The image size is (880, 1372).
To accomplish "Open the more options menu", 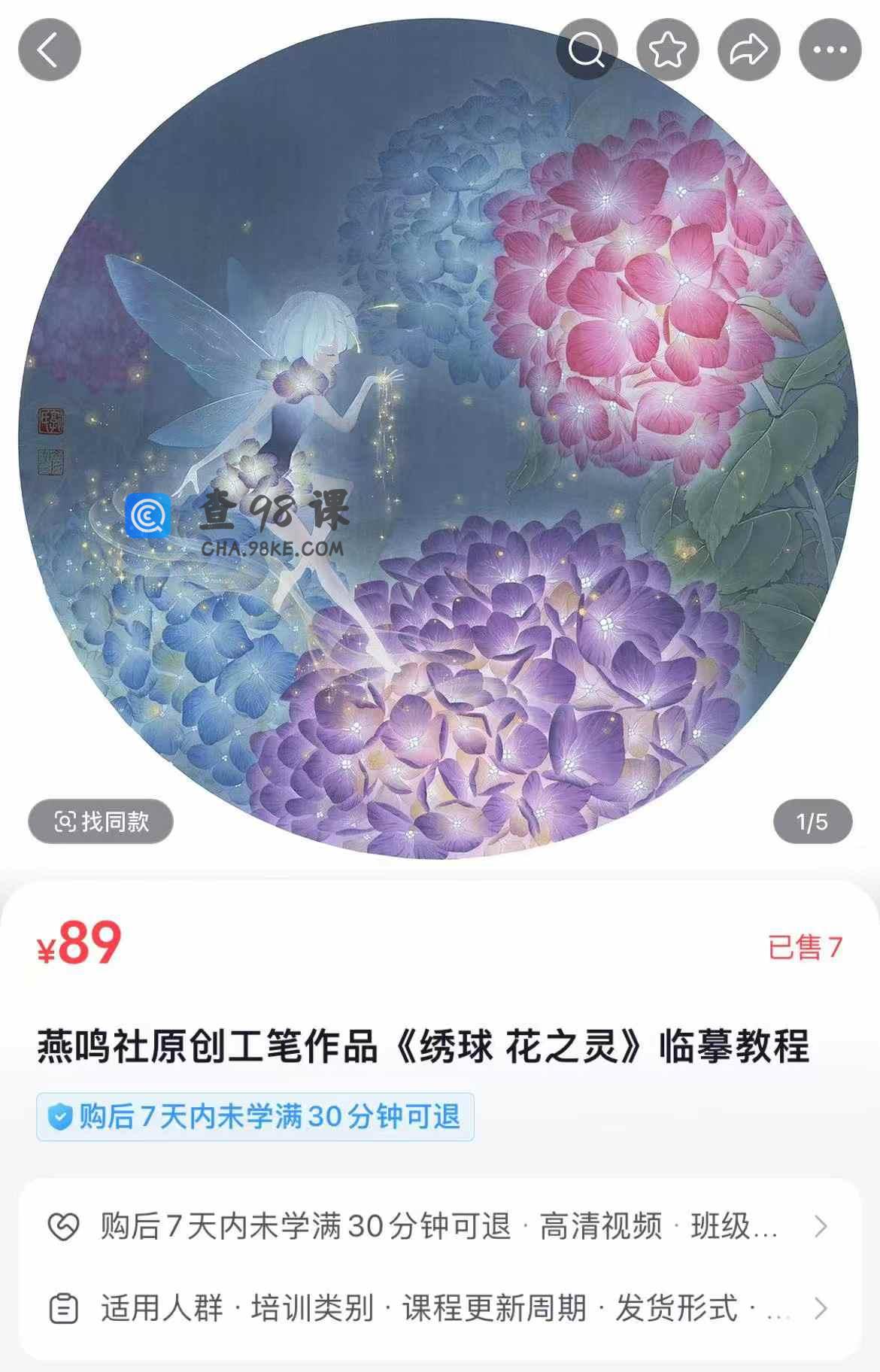I will [x=830, y=50].
